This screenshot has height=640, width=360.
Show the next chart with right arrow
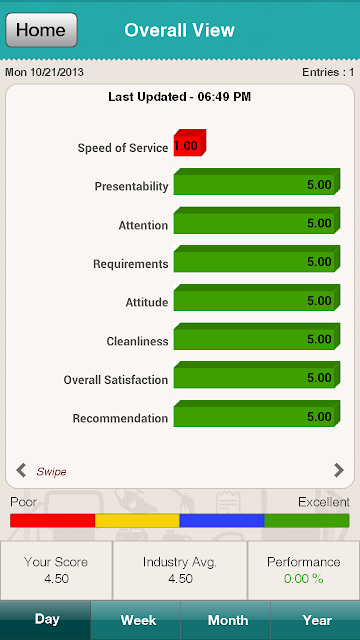point(339,470)
